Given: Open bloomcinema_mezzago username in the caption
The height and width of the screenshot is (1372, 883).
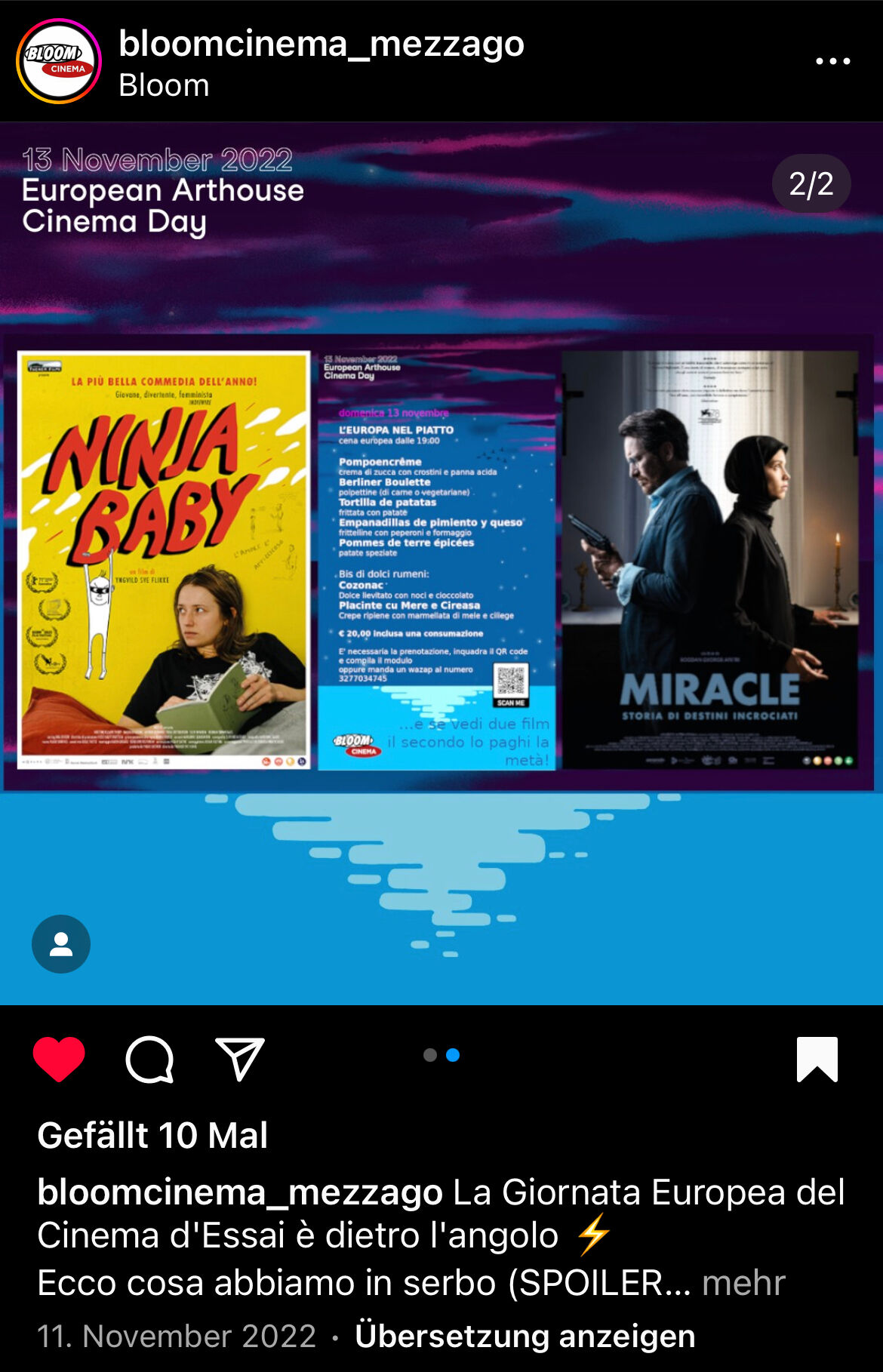Looking at the screenshot, I should (x=240, y=1192).
